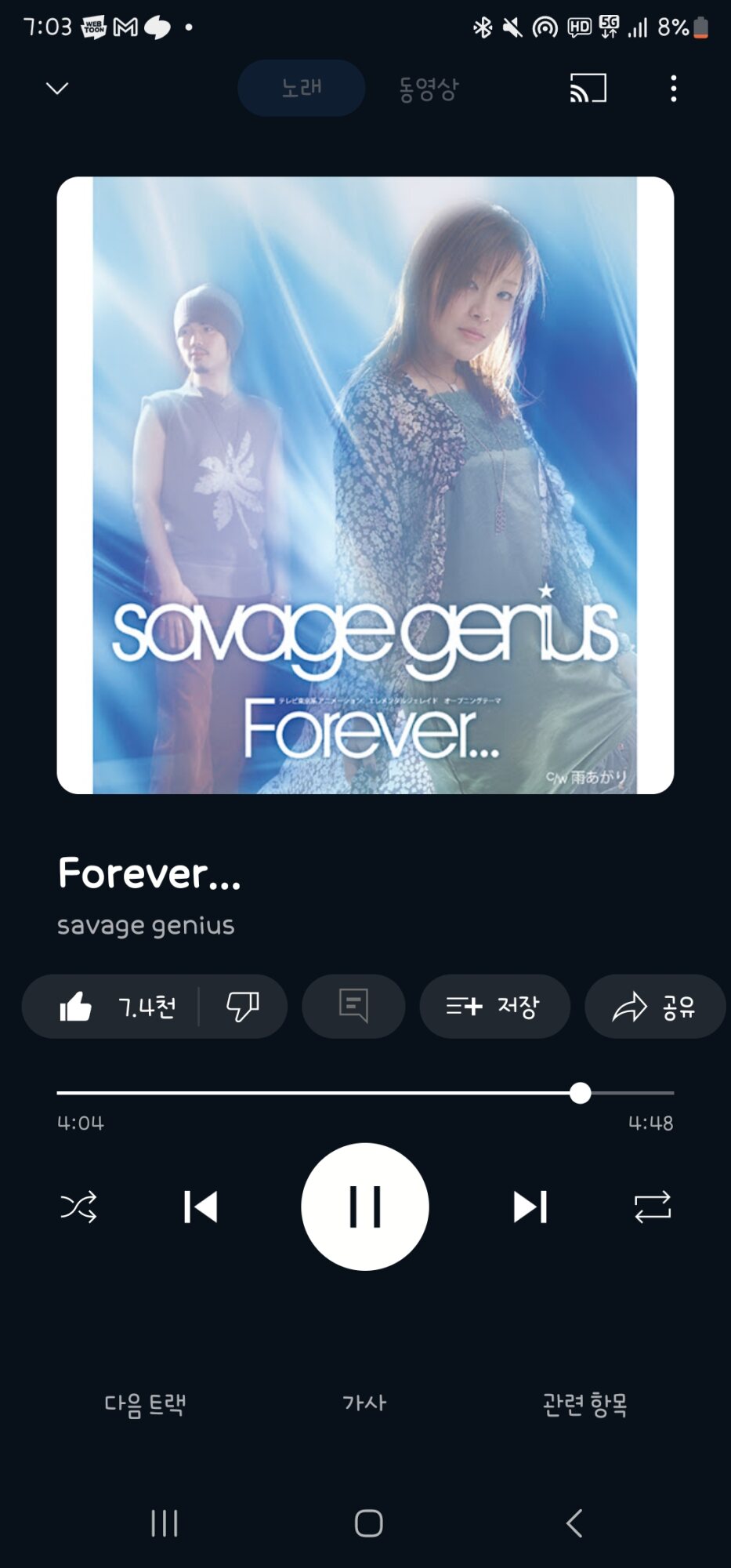Viewport: 731px width, 1568px height.
Task: Save the song with the 저장 button
Action: [494, 1007]
